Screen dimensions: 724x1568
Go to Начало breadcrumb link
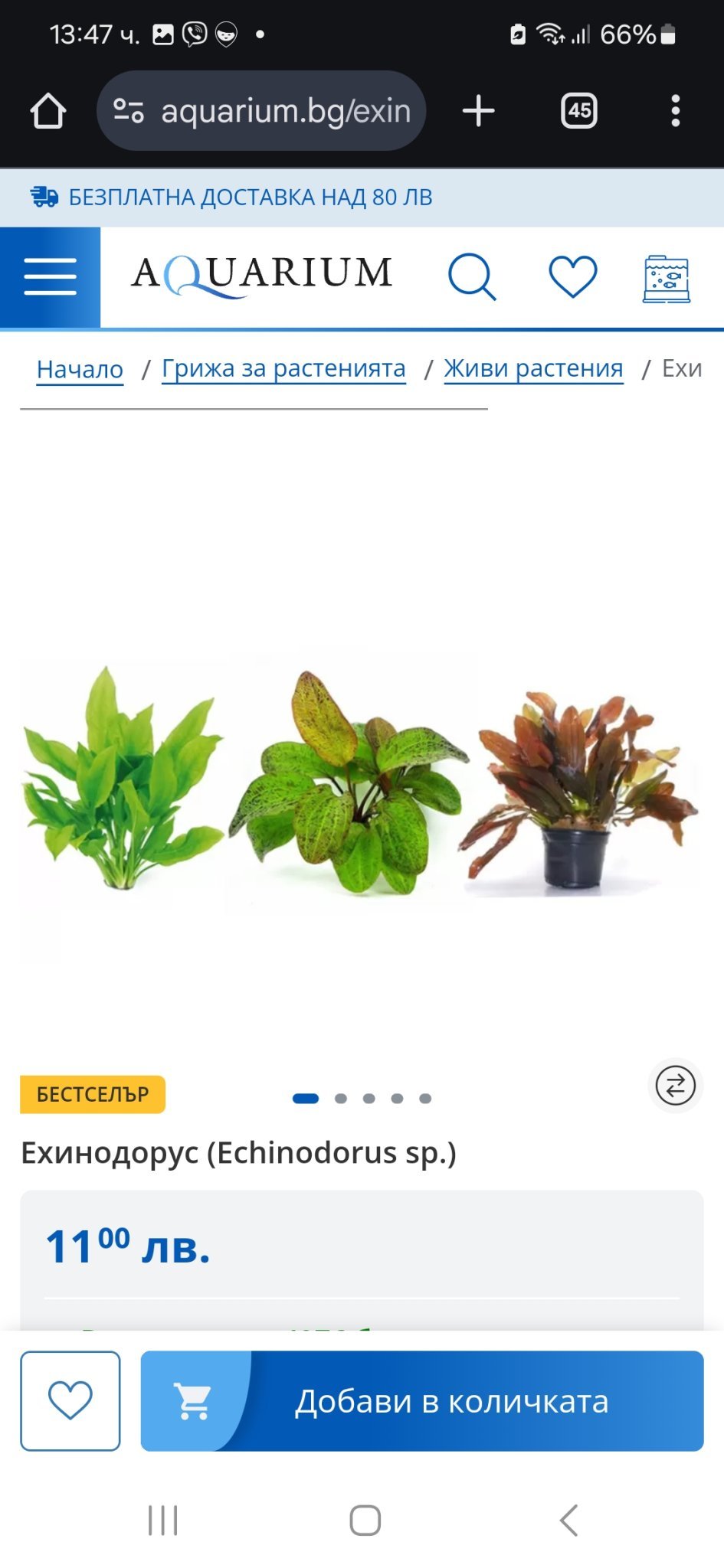[80, 369]
